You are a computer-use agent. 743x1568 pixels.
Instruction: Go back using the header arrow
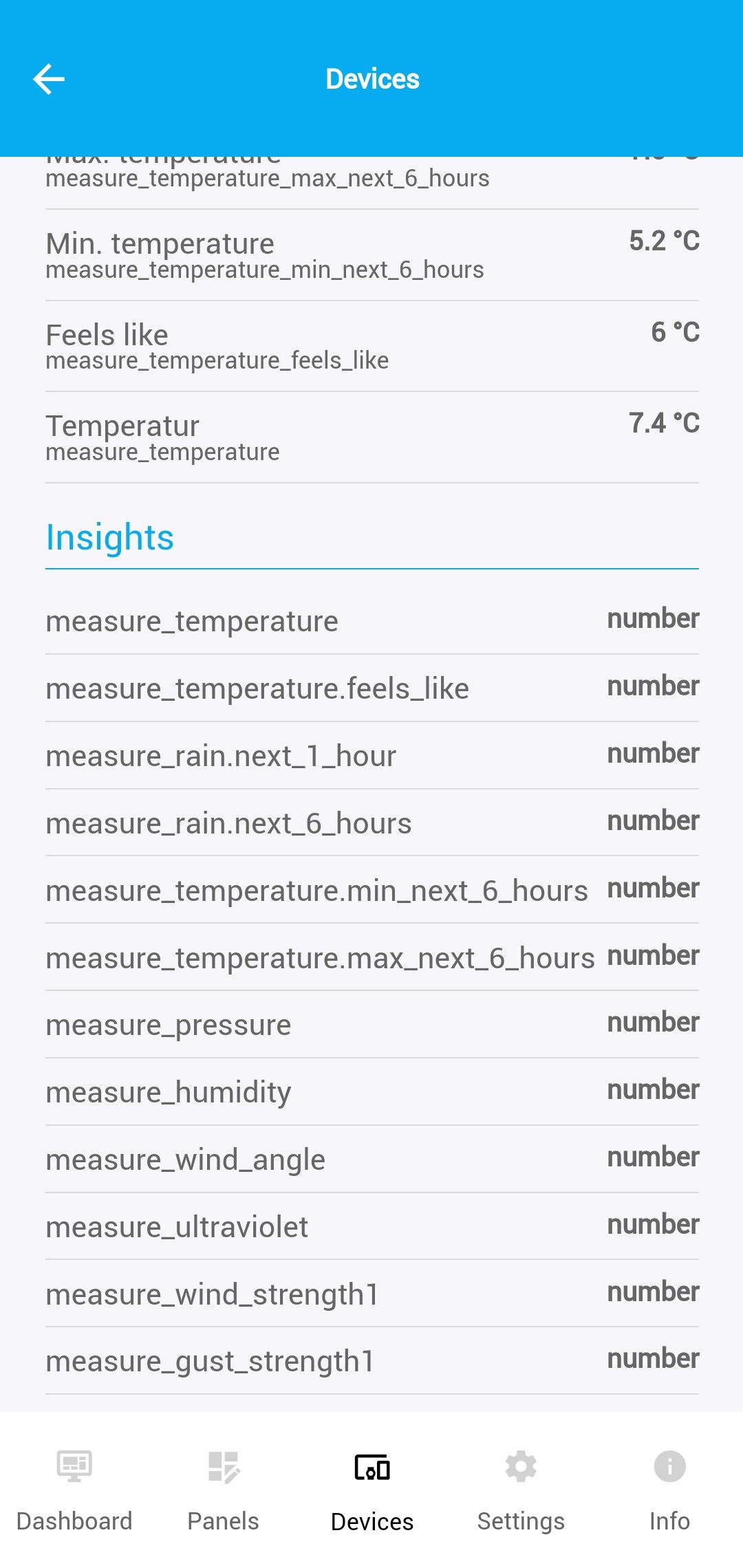(49, 79)
